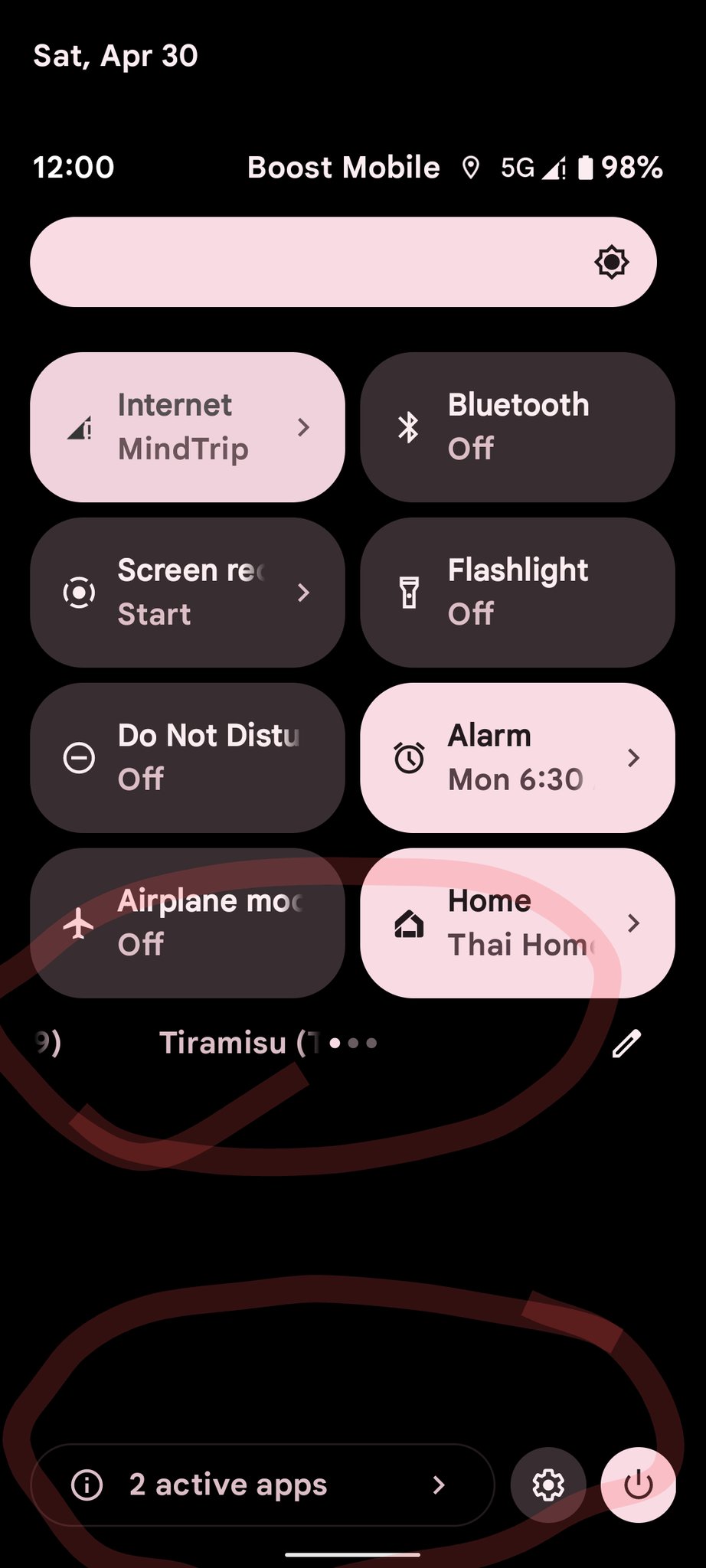
Task: Open the Alarm tile for Mon 6:30
Action: coord(517,758)
